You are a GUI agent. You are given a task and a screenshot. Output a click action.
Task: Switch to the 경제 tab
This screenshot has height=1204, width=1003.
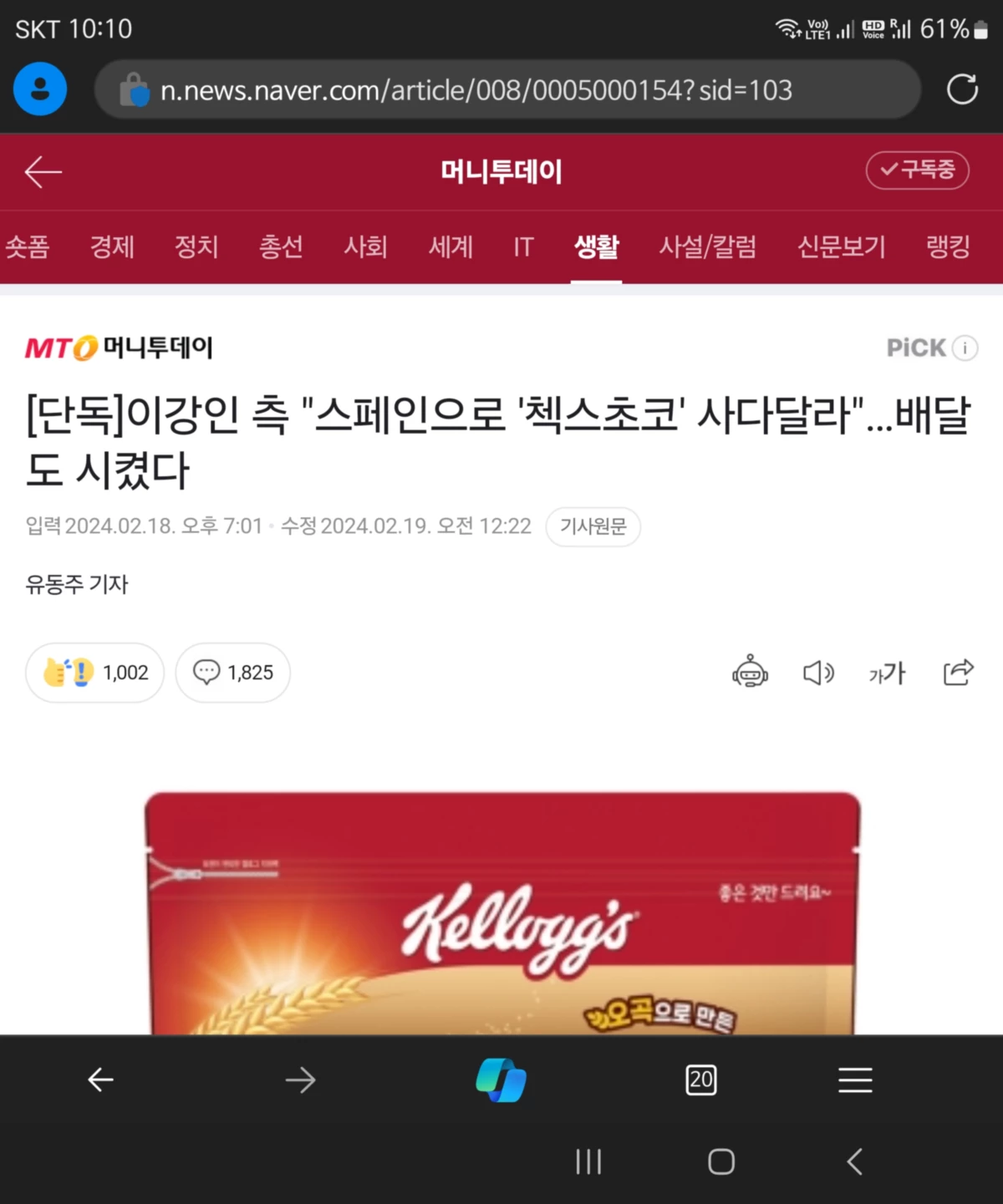112,246
